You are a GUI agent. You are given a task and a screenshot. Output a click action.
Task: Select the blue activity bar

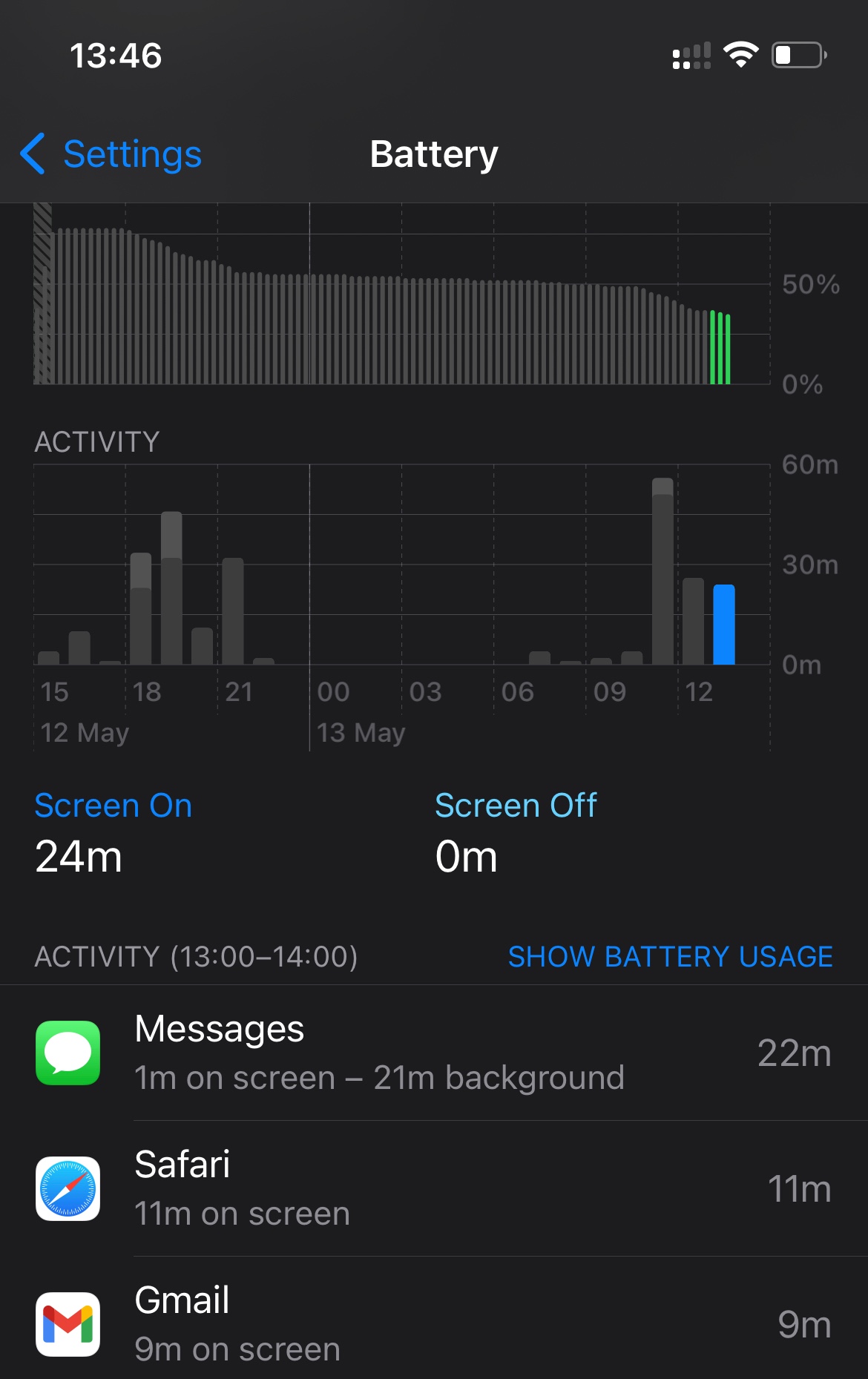[723, 625]
